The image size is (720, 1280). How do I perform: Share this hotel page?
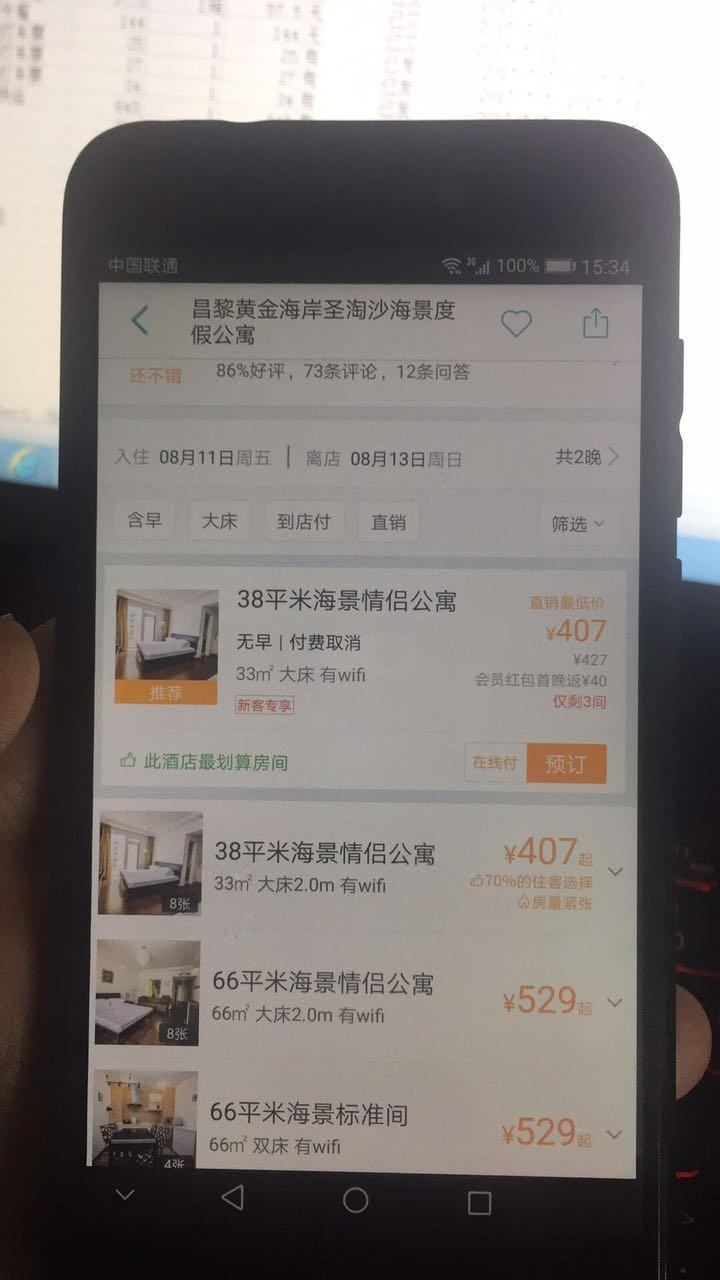pos(595,323)
